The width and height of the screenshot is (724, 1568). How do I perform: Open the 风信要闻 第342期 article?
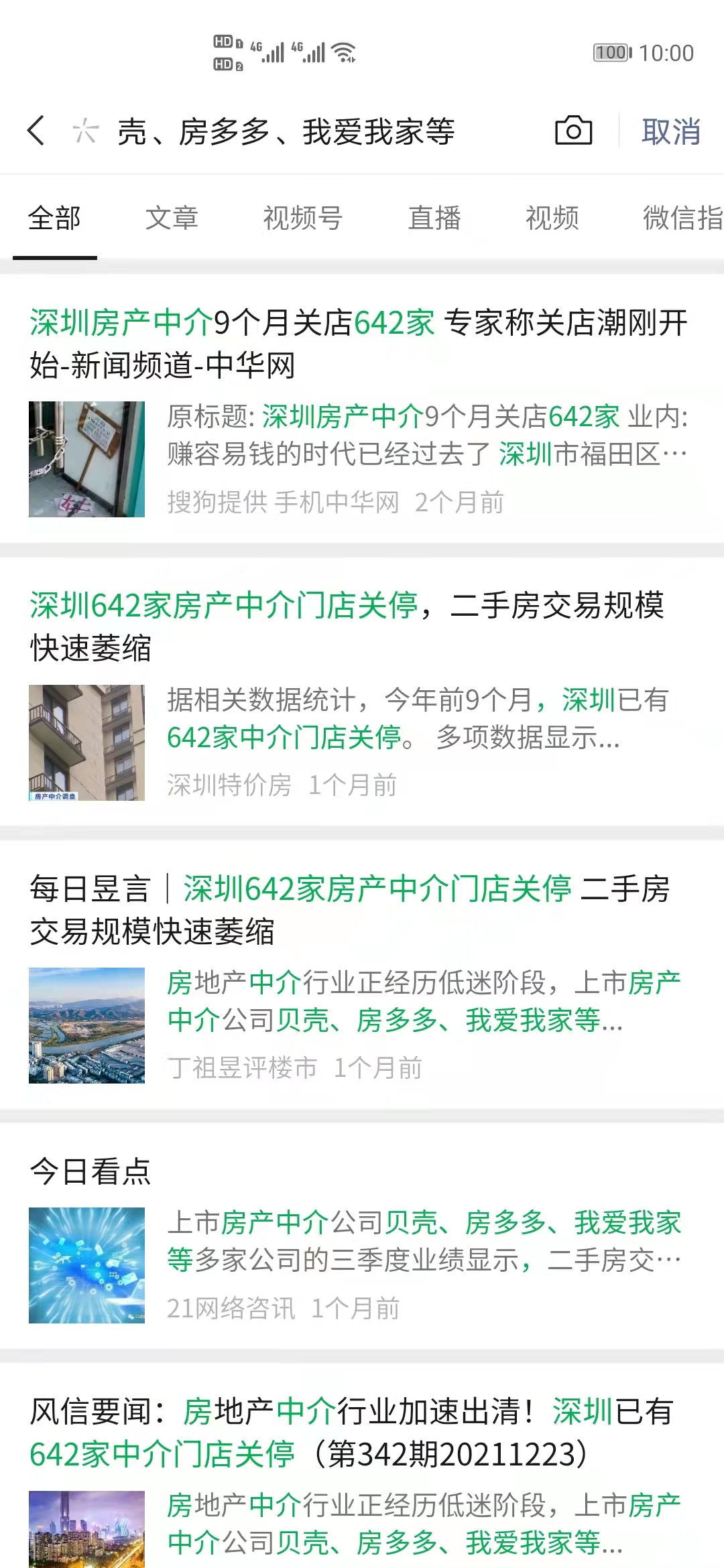(x=352, y=1432)
